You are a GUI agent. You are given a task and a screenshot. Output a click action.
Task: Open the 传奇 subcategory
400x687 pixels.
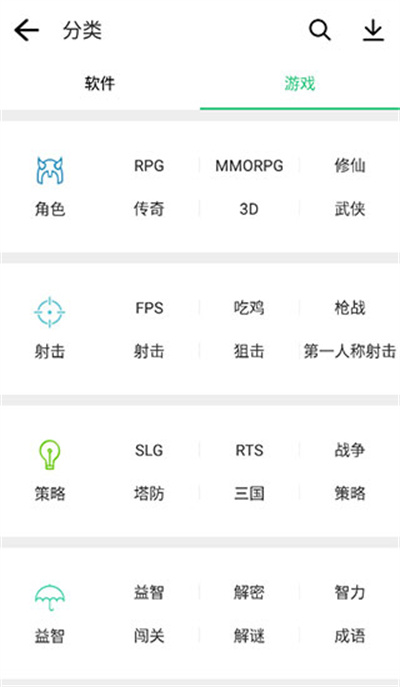click(149, 209)
